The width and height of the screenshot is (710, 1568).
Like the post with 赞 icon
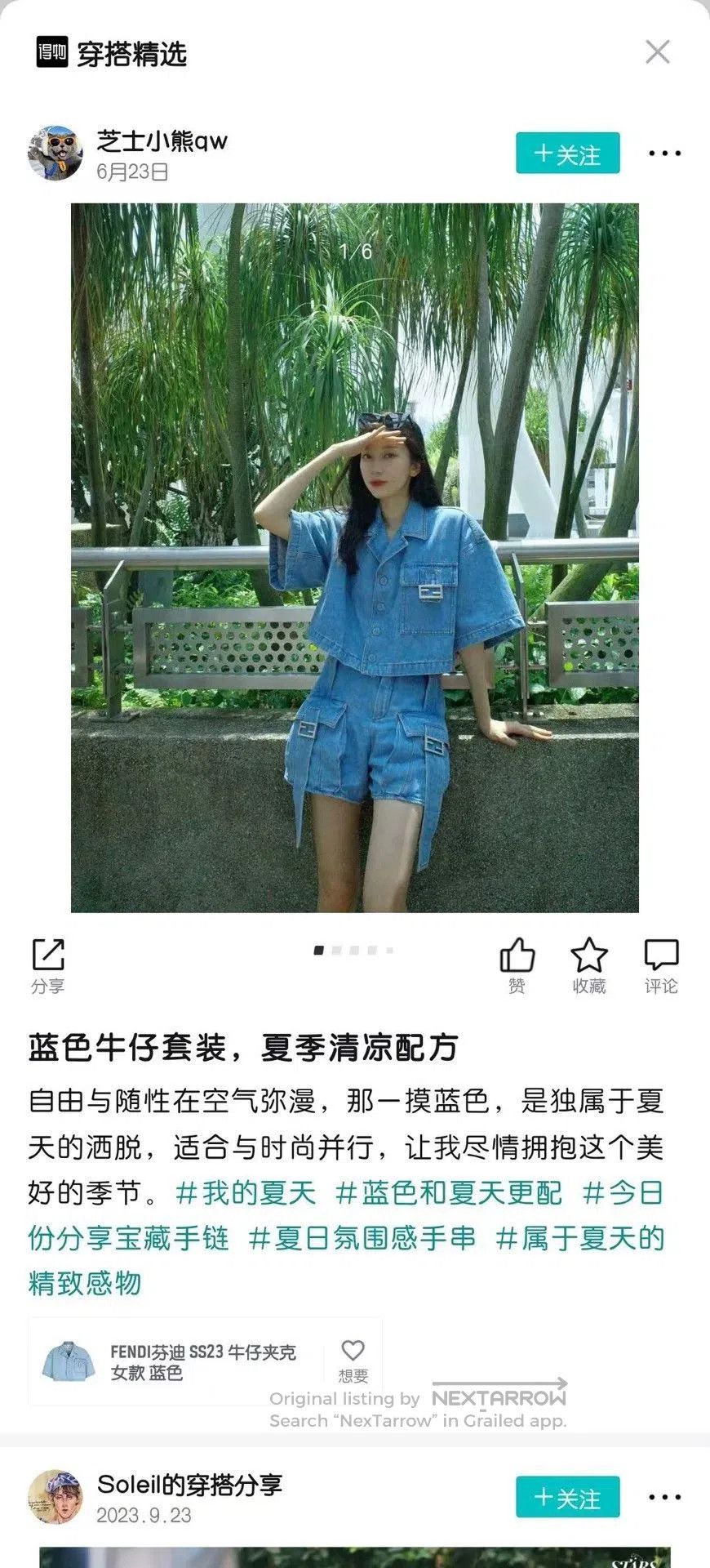tap(517, 966)
